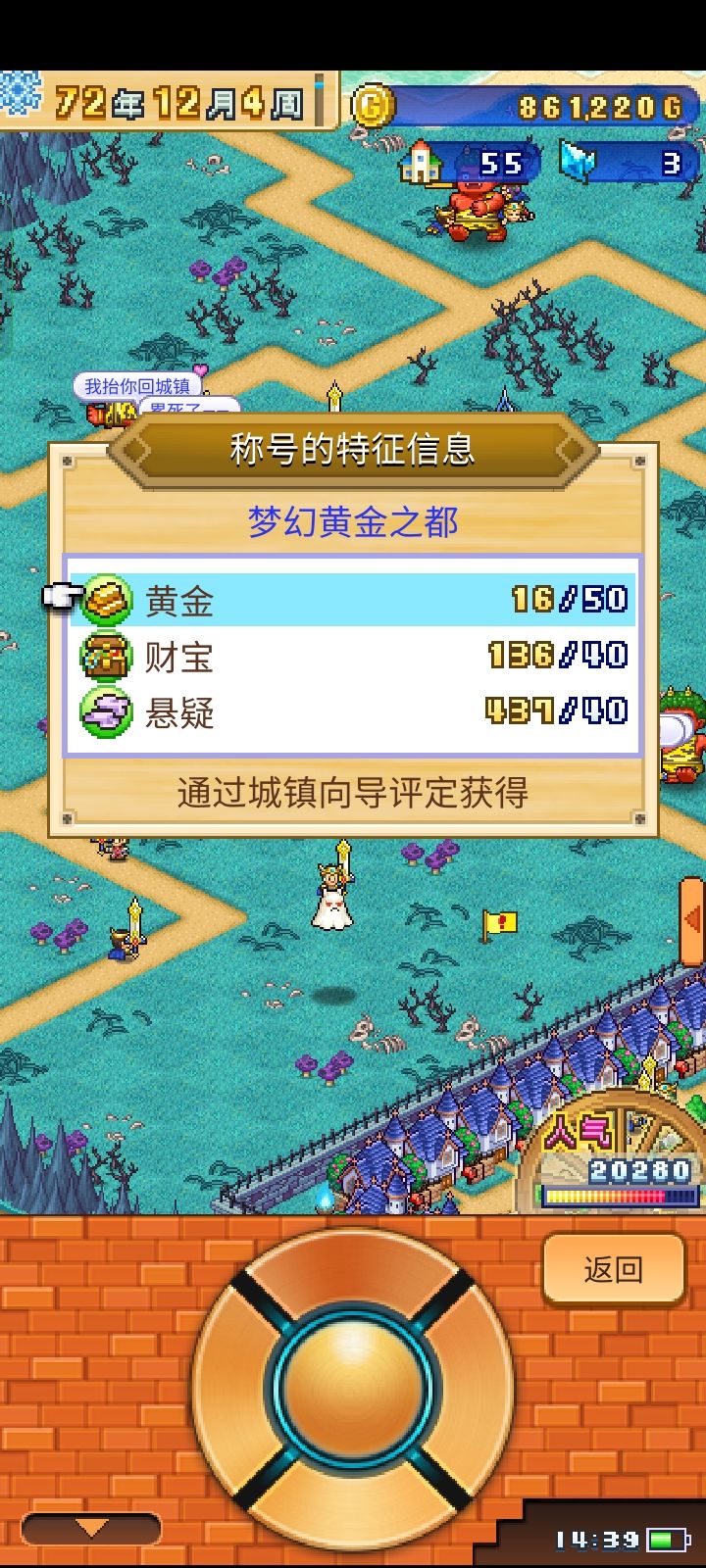Click the treasure chest icon beside 财宝
The width and height of the screenshot is (706, 1568).
[103, 657]
